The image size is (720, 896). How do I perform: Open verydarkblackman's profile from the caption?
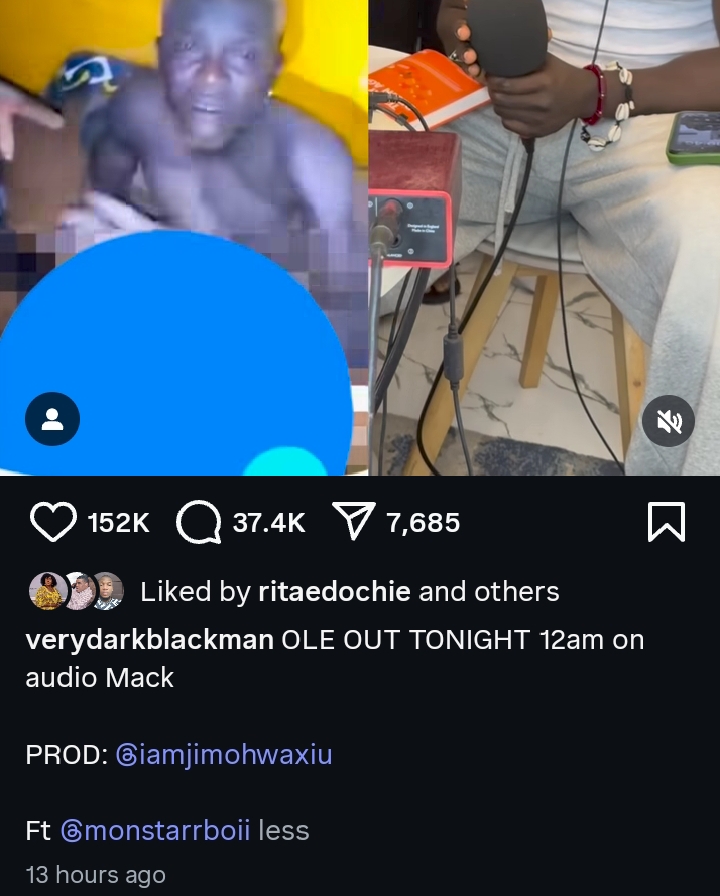click(x=149, y=640)
